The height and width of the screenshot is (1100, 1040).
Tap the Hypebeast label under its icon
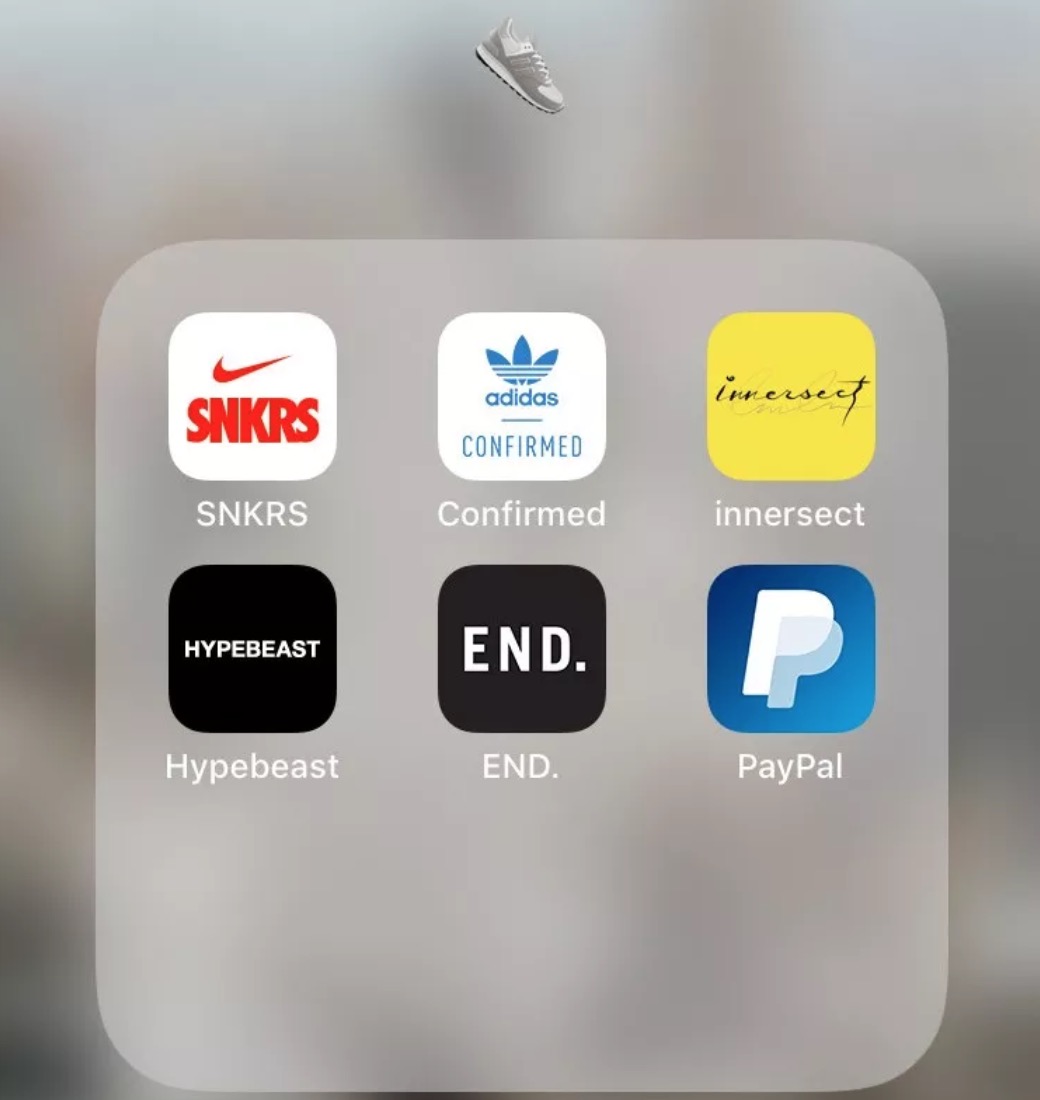click(253, 767)
